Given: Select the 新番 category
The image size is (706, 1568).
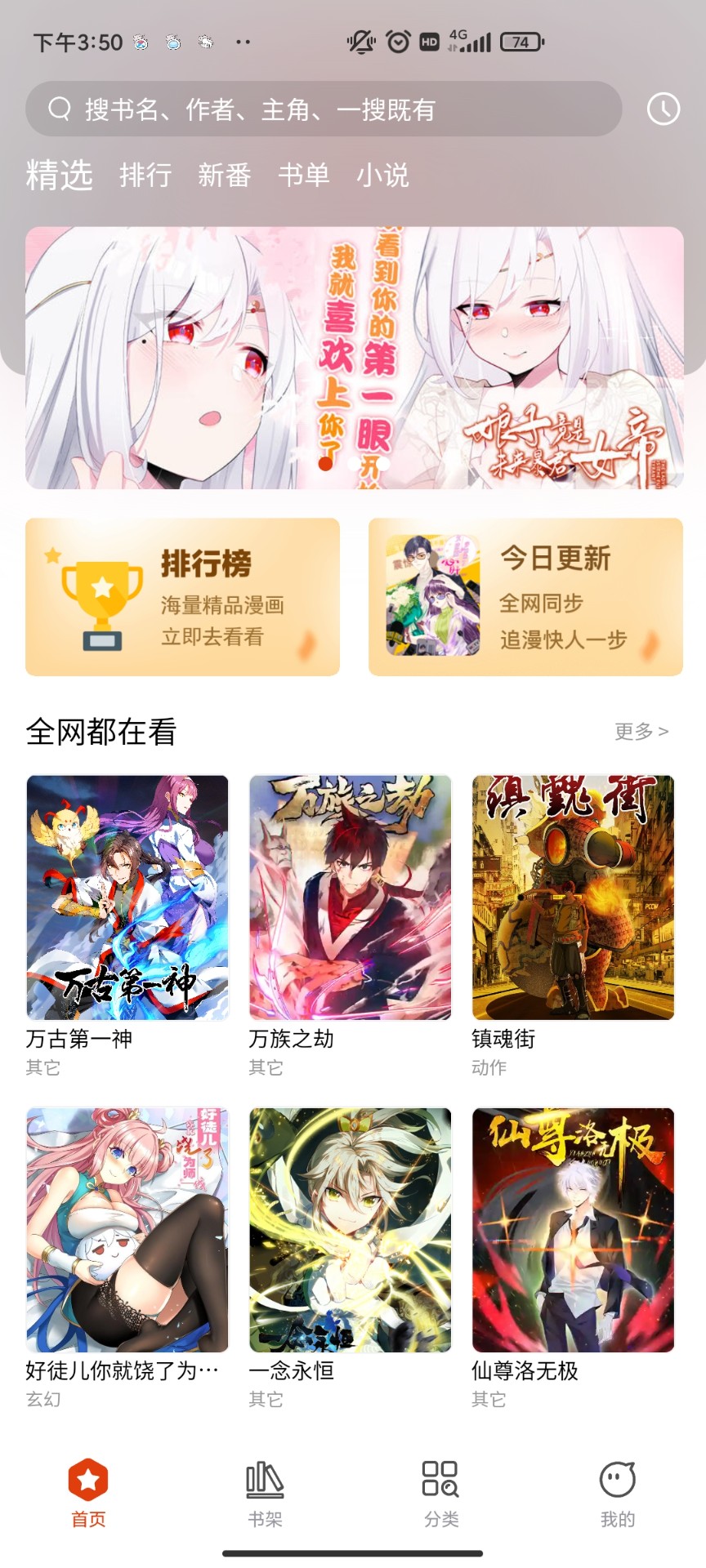Looking at the screenshot, I should (226, 175).
